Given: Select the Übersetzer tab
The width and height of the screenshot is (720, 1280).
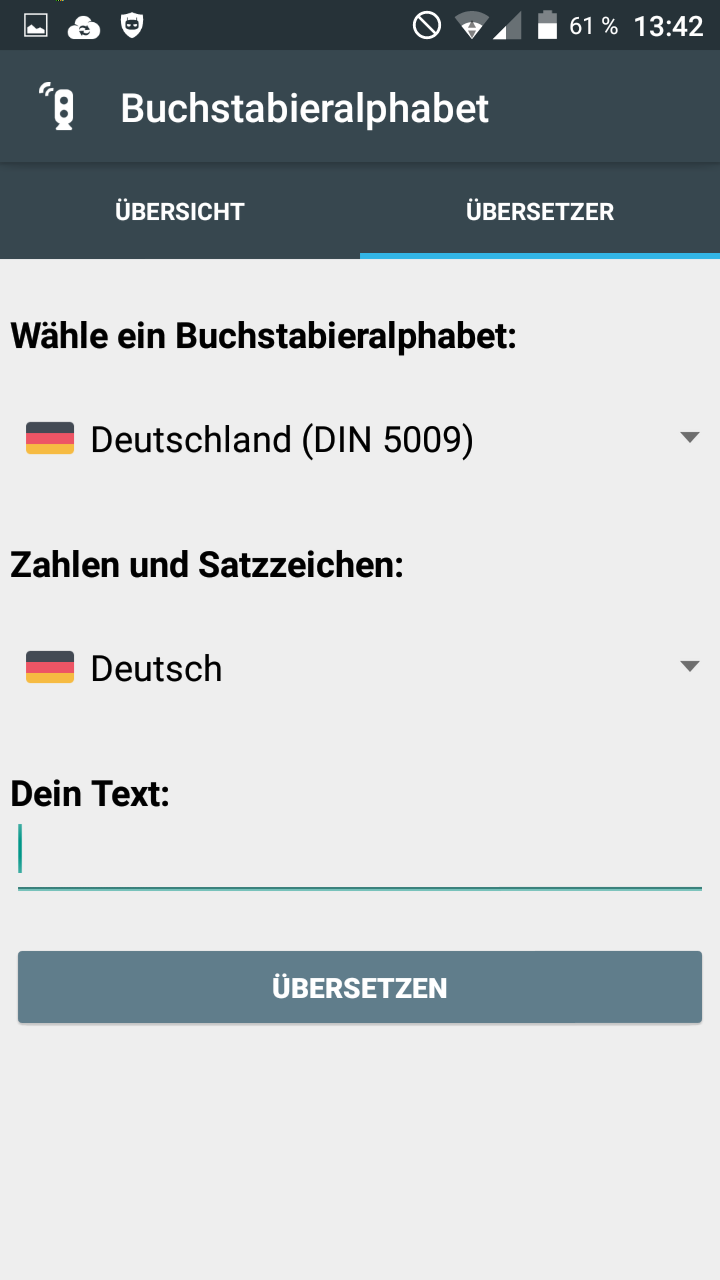Looking at the screenshot, I should (540, 211).
